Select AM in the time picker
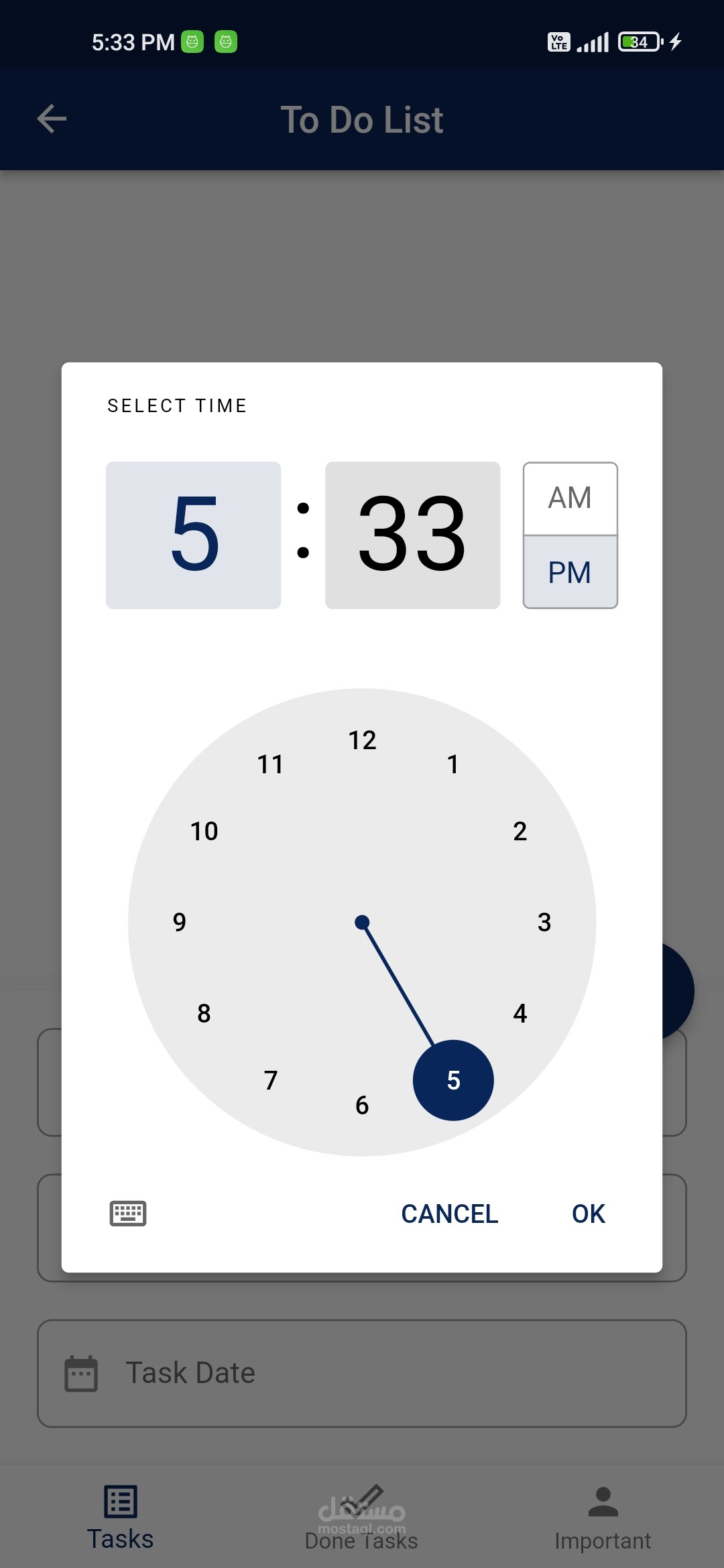Viewport: 724px width, 1568px height. click(x=570, y=497)
